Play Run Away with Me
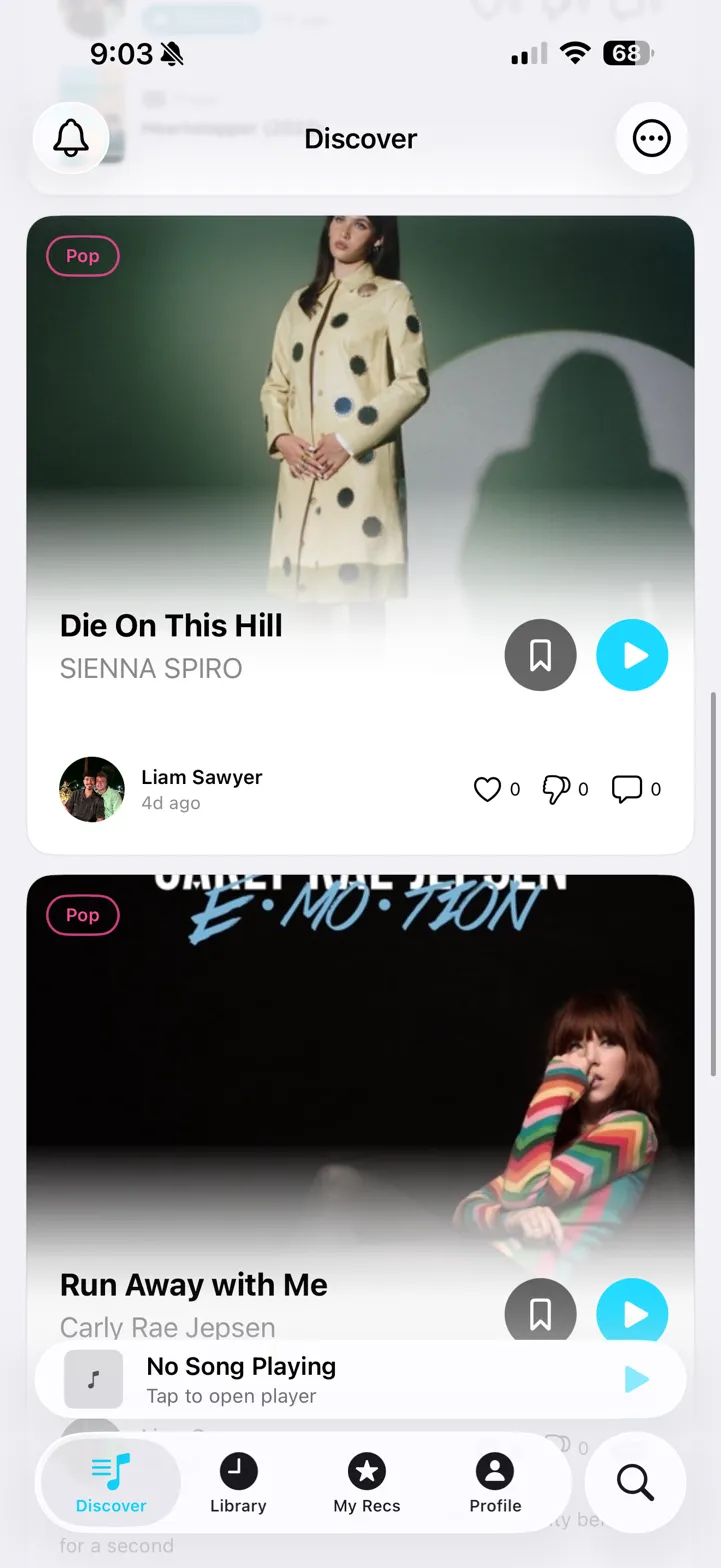Viewport: 721px width, 1568px height. tap(632, 1310)
